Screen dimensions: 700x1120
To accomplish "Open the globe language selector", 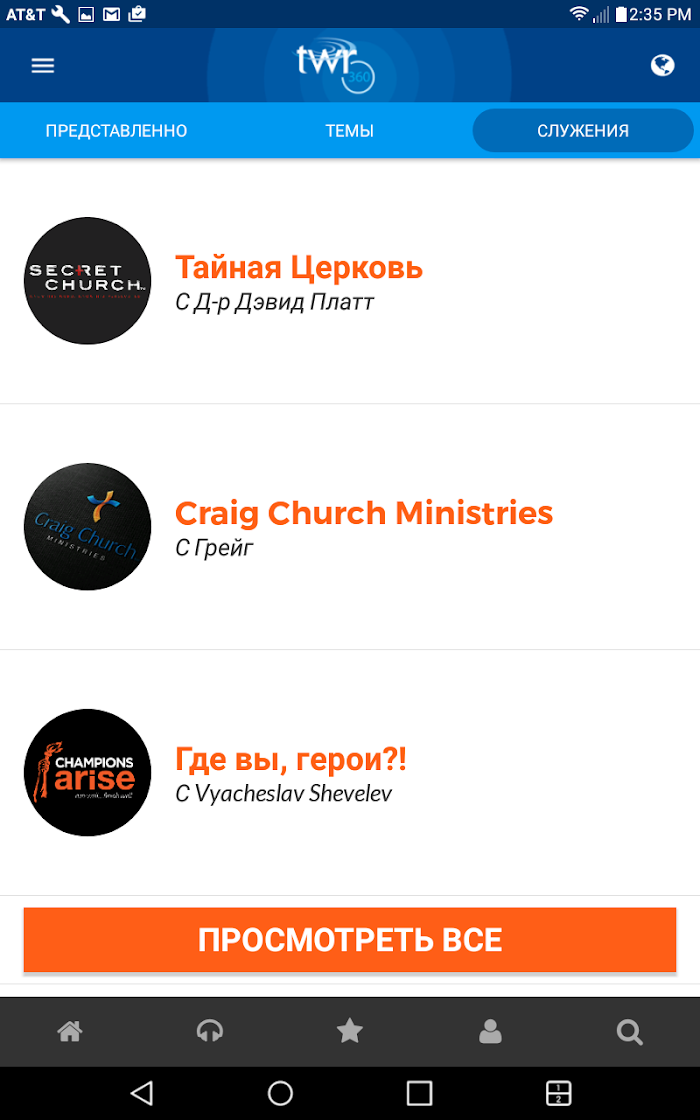I will pyautogui.click(x=662, y=66).
